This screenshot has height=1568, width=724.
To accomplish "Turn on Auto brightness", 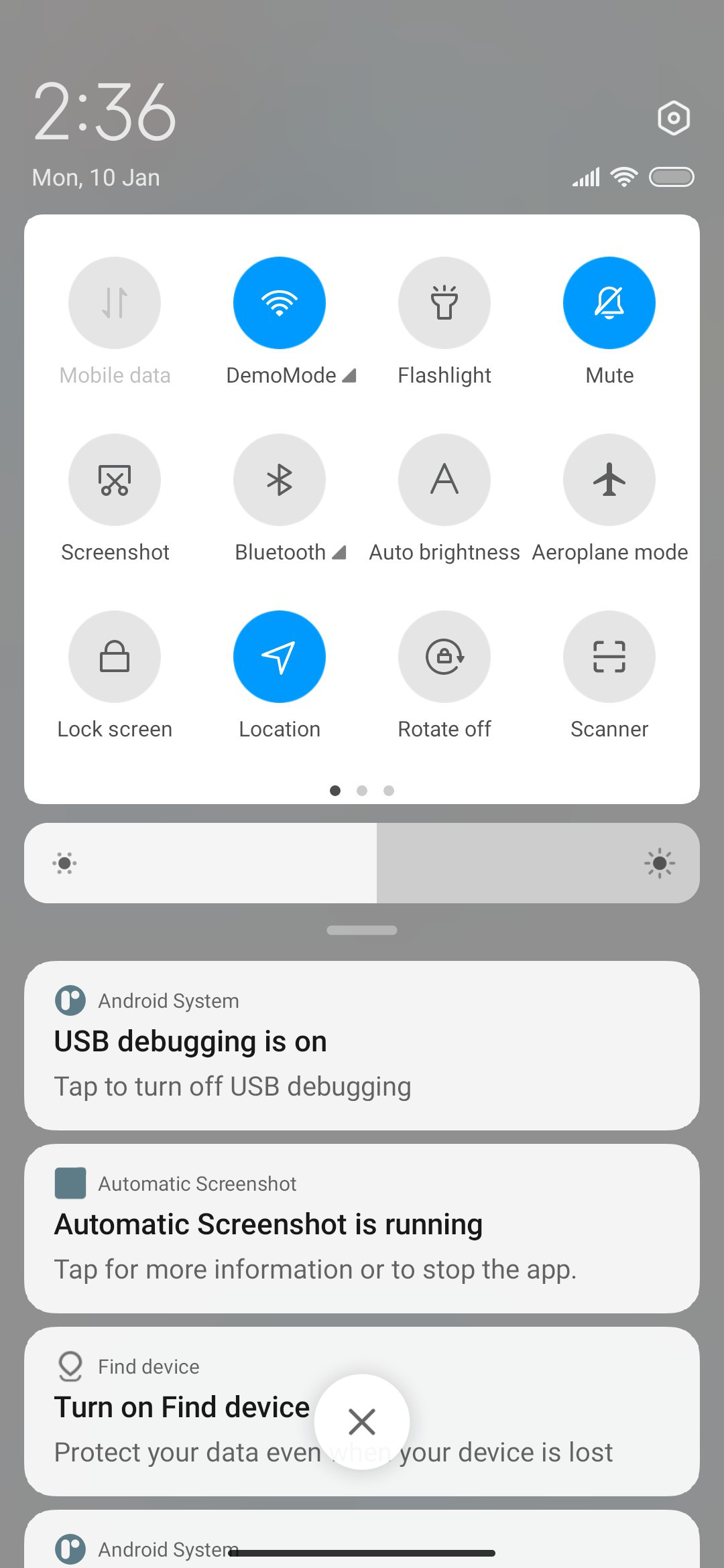I will click(x=444, y=480).
